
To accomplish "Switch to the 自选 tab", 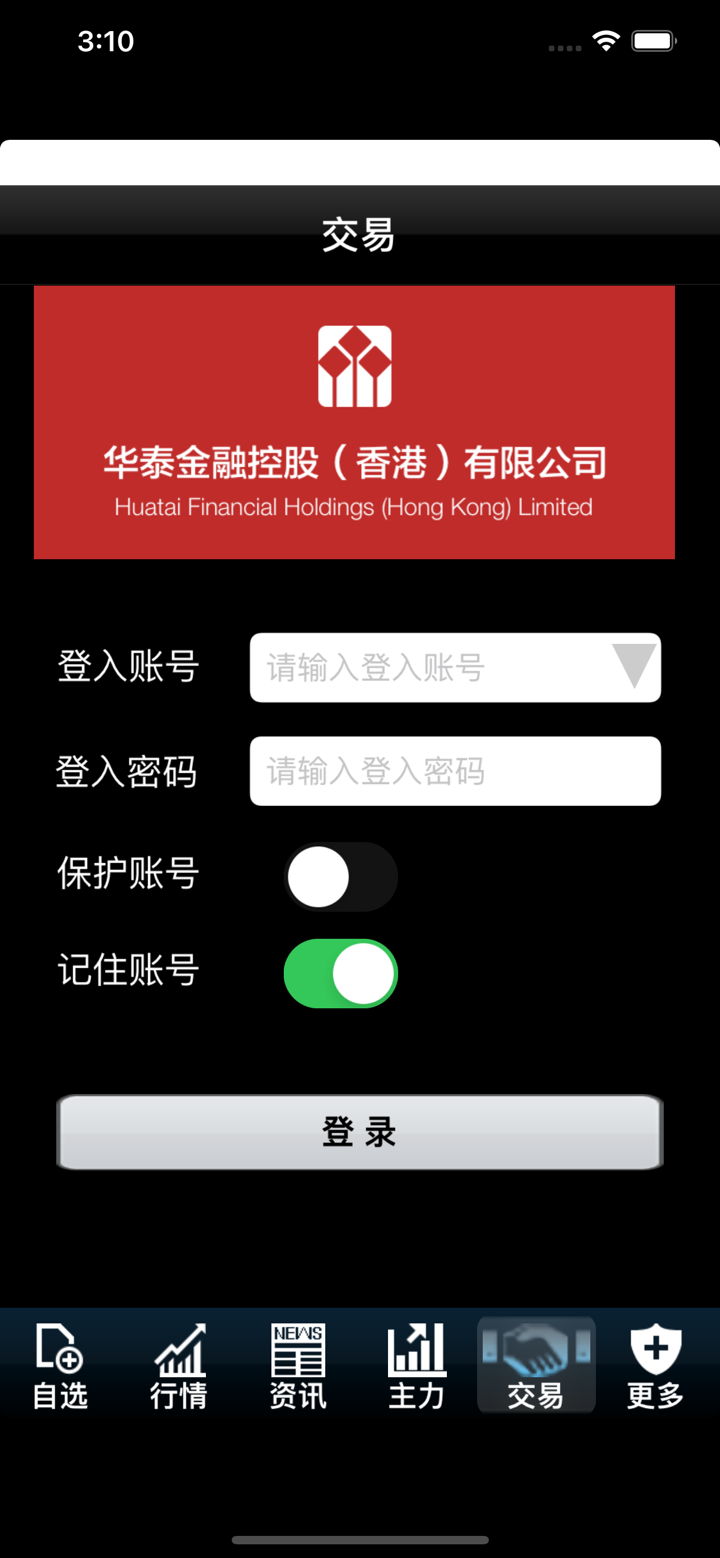I will [x=60, y=1366].
